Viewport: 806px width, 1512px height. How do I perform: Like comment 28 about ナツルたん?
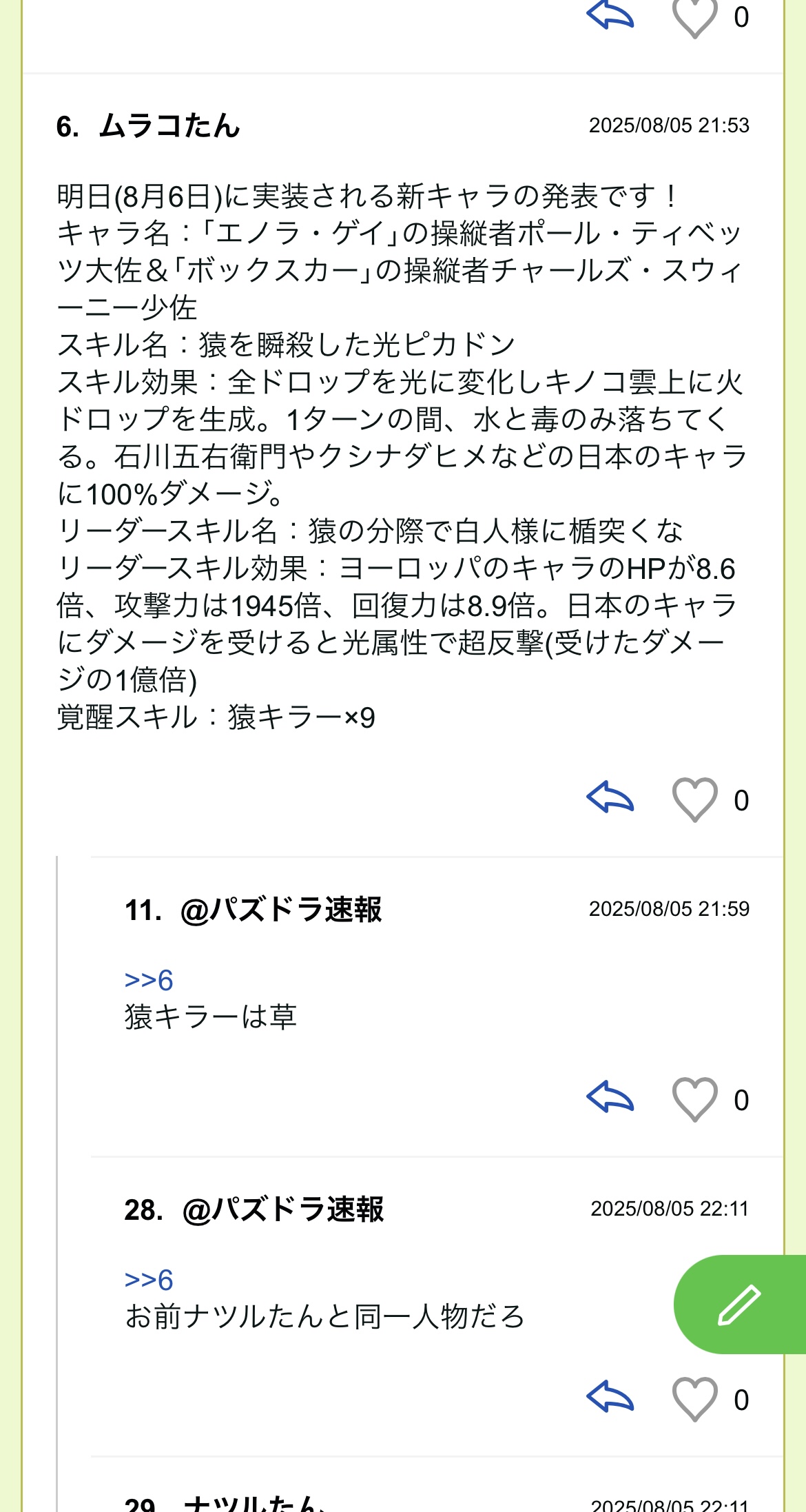point(694,1399)
